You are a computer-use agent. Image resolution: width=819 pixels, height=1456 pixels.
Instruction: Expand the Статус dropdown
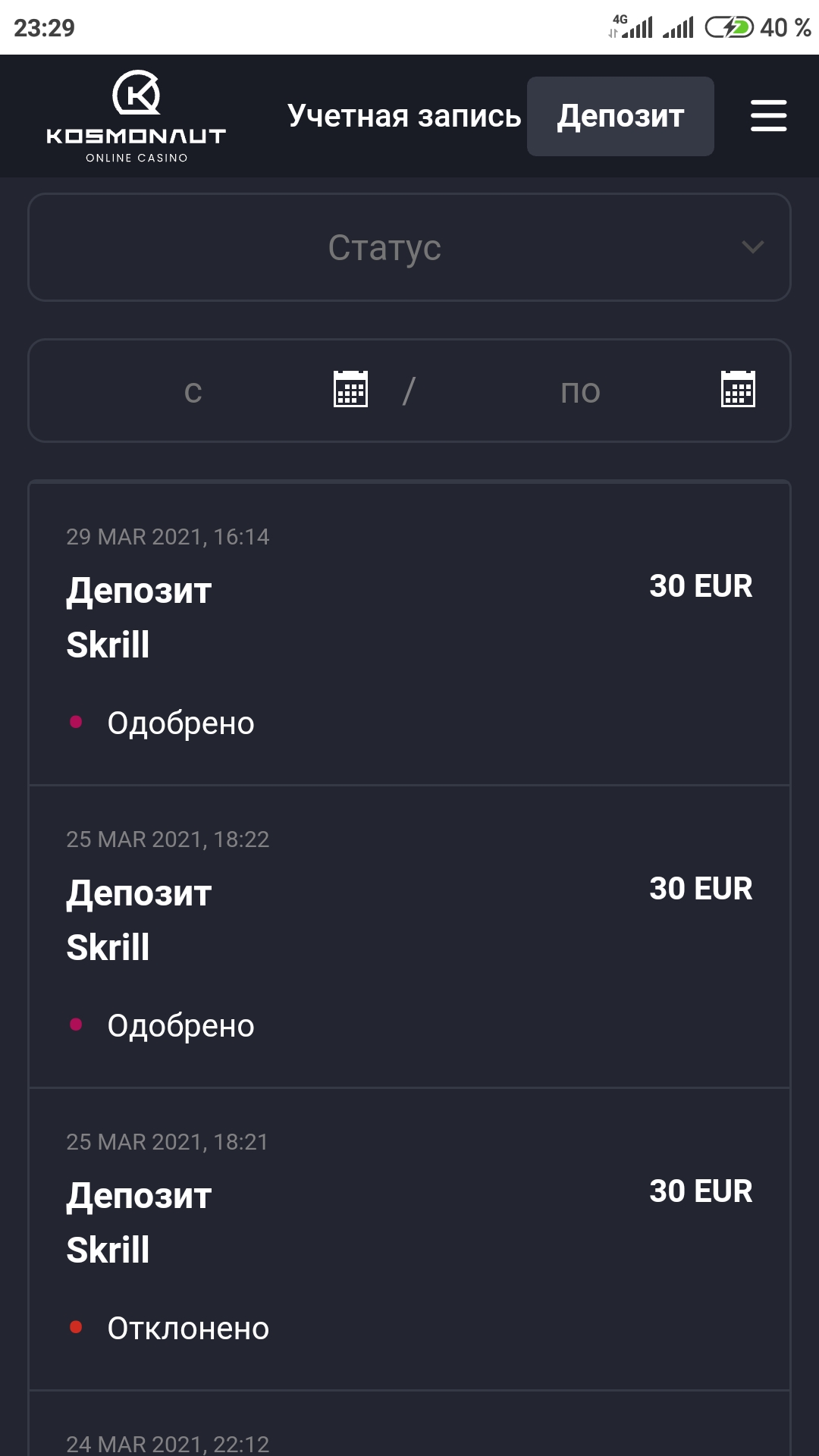point(409,247)
